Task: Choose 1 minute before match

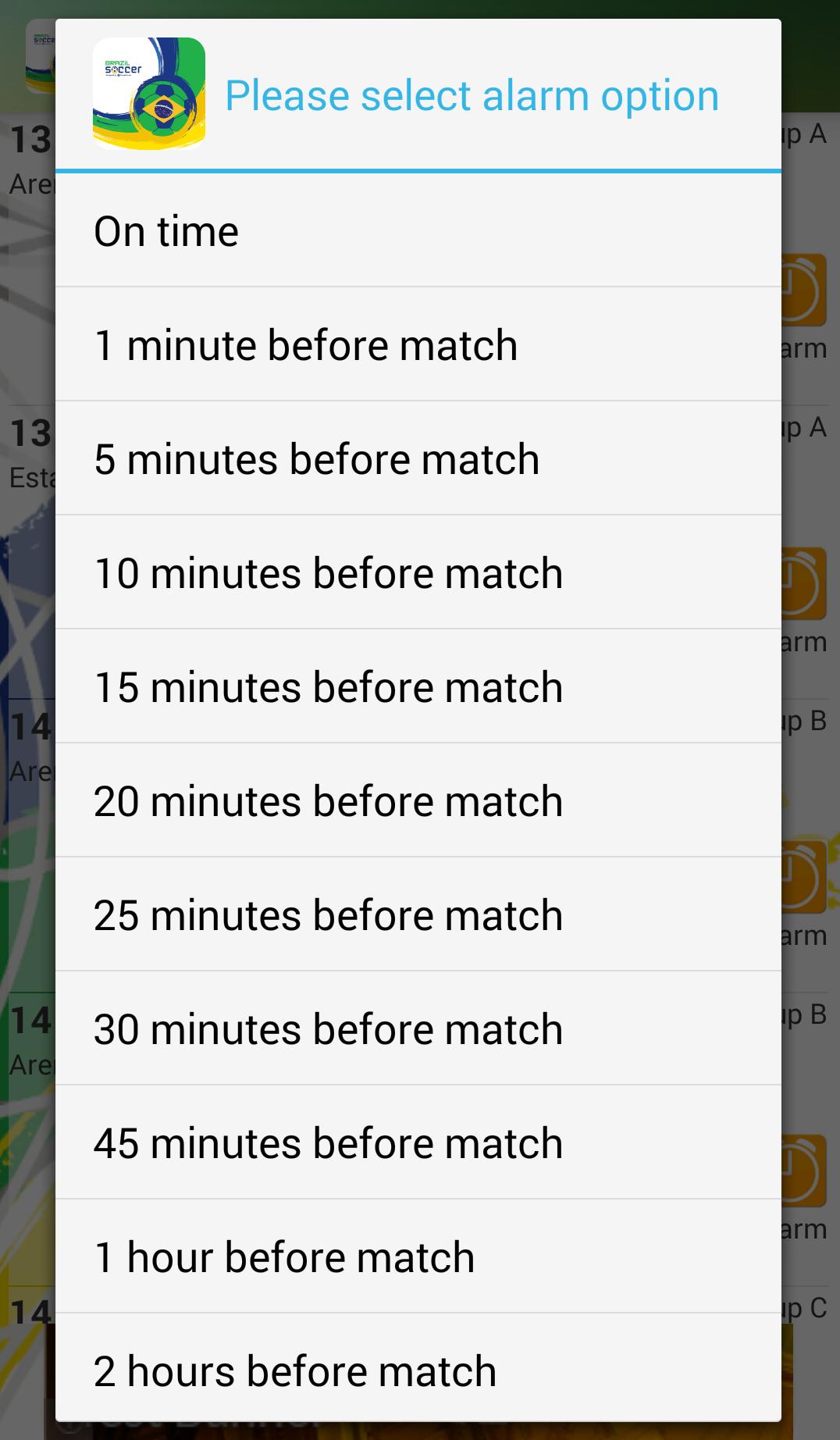Action: coord(418,345)
